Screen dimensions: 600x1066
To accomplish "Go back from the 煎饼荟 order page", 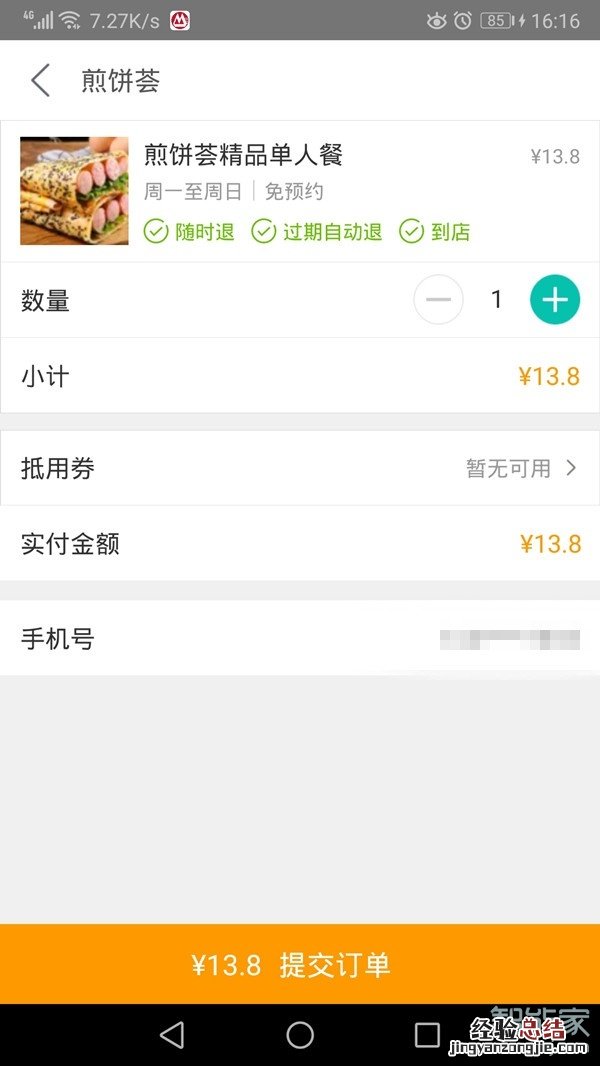I will (40, 80).
